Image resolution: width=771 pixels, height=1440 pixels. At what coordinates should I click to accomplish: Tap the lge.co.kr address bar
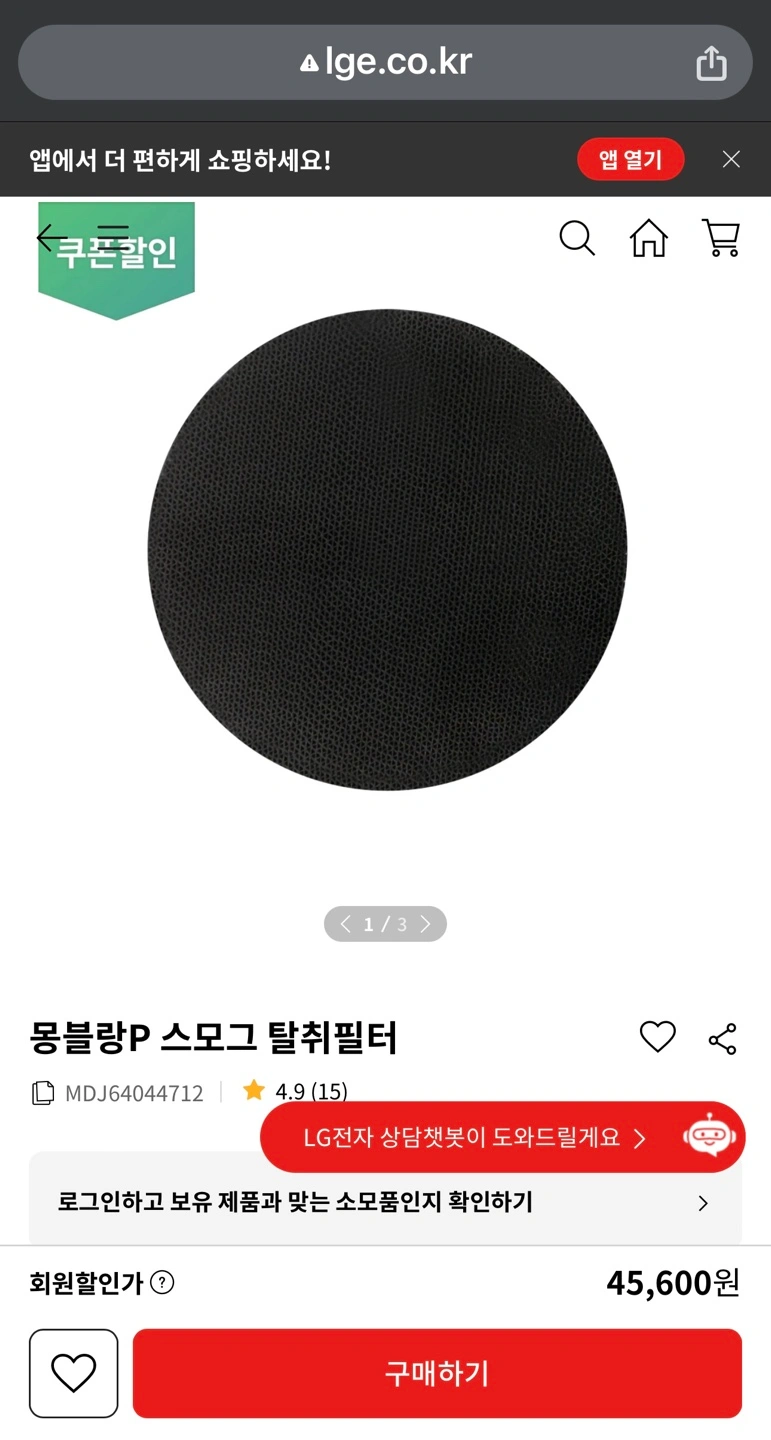[x=385, y=62]
